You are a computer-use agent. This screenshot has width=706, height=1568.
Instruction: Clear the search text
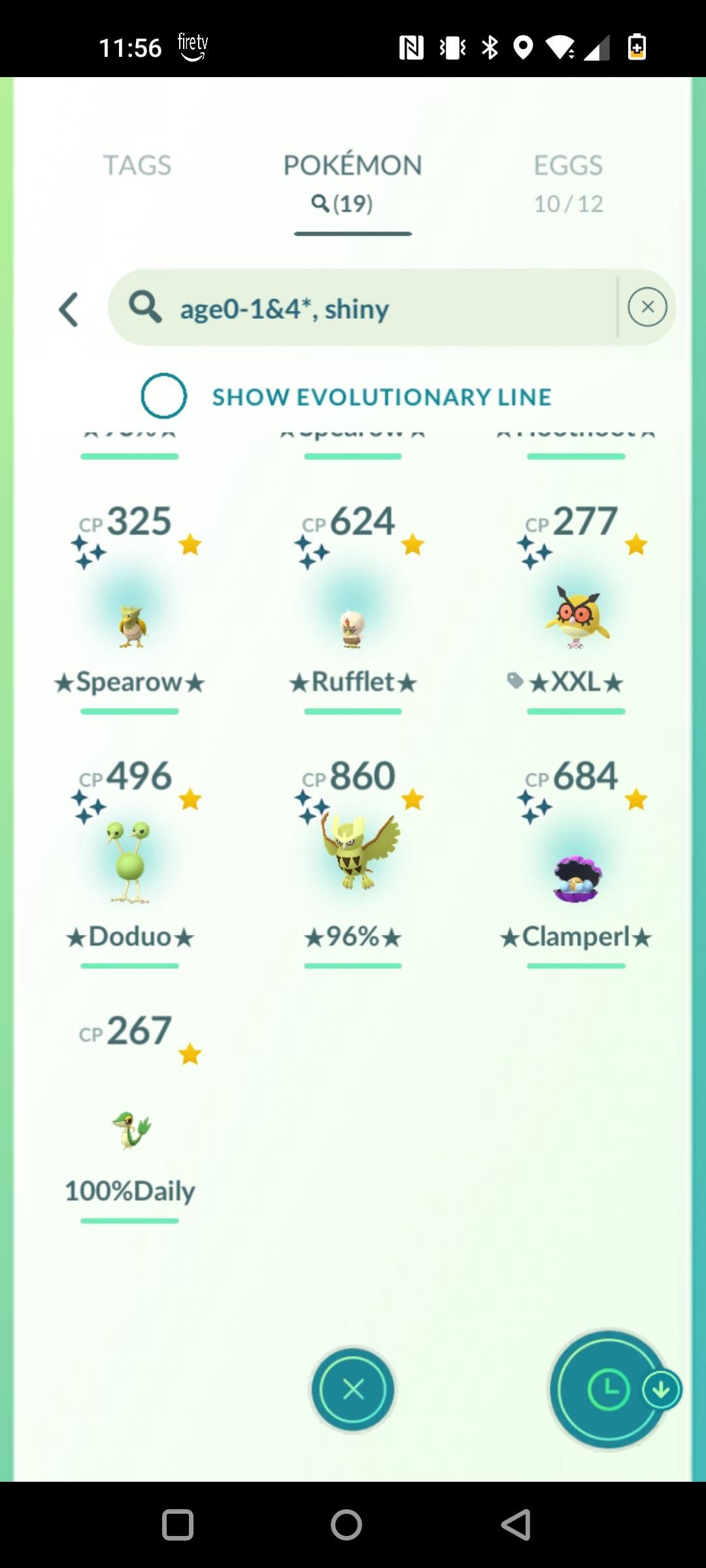click(x=647, y=307)
